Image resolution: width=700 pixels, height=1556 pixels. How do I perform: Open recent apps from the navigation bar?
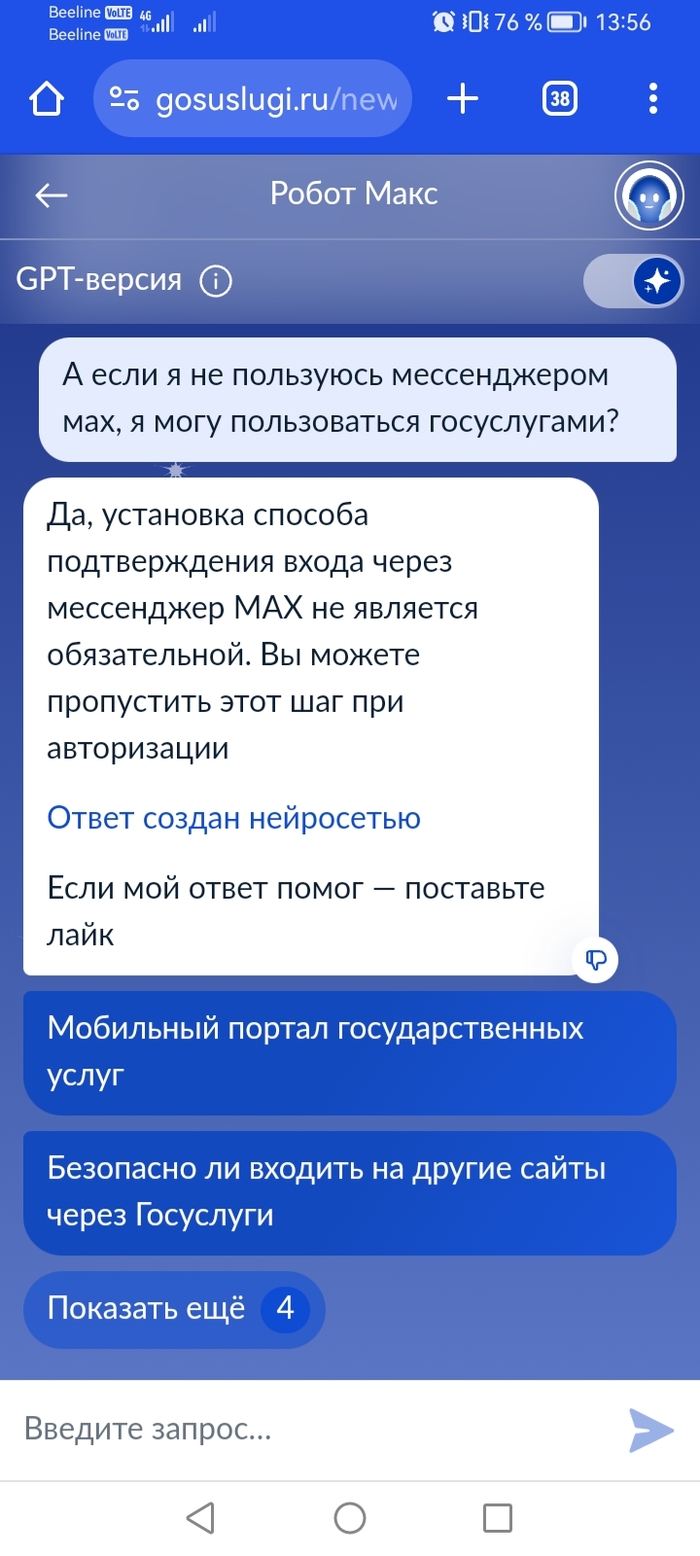497,1518
